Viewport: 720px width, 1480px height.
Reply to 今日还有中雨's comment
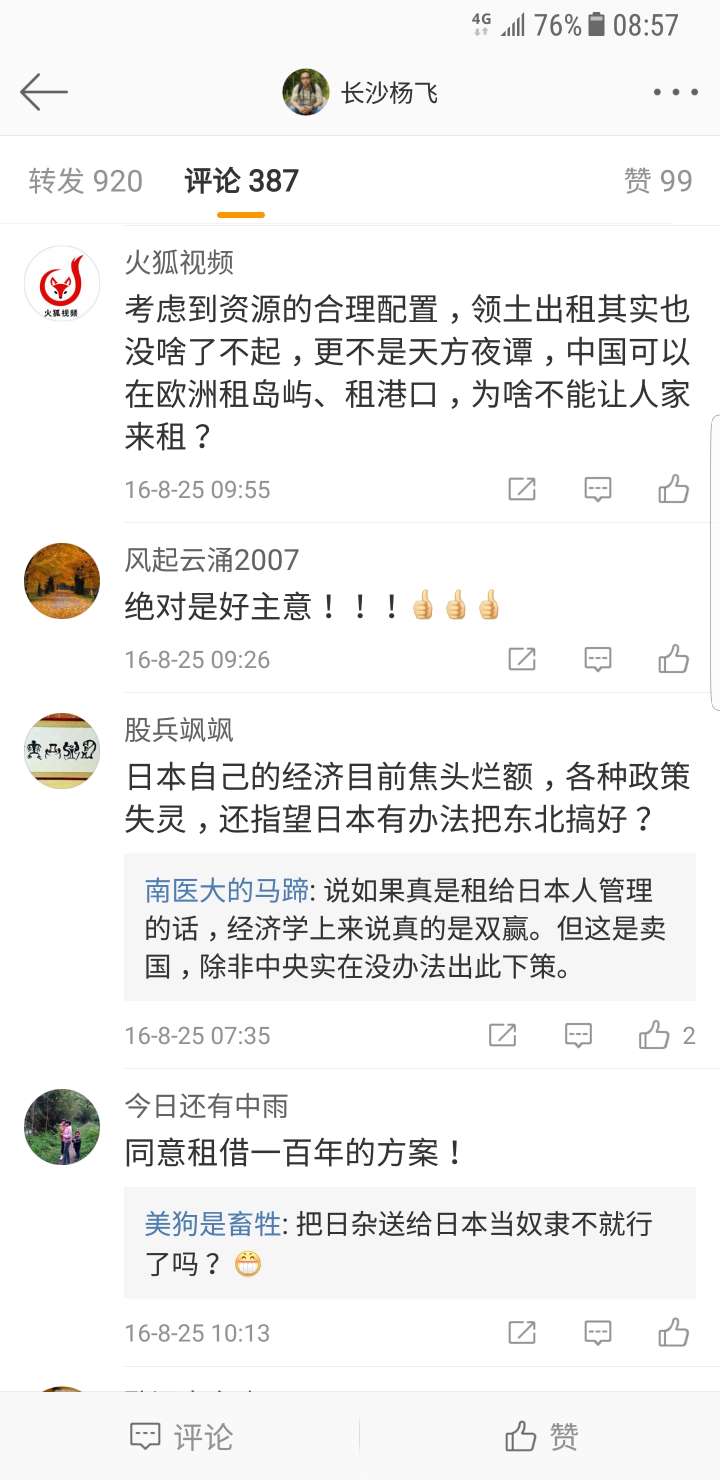tap(598, 1332)
